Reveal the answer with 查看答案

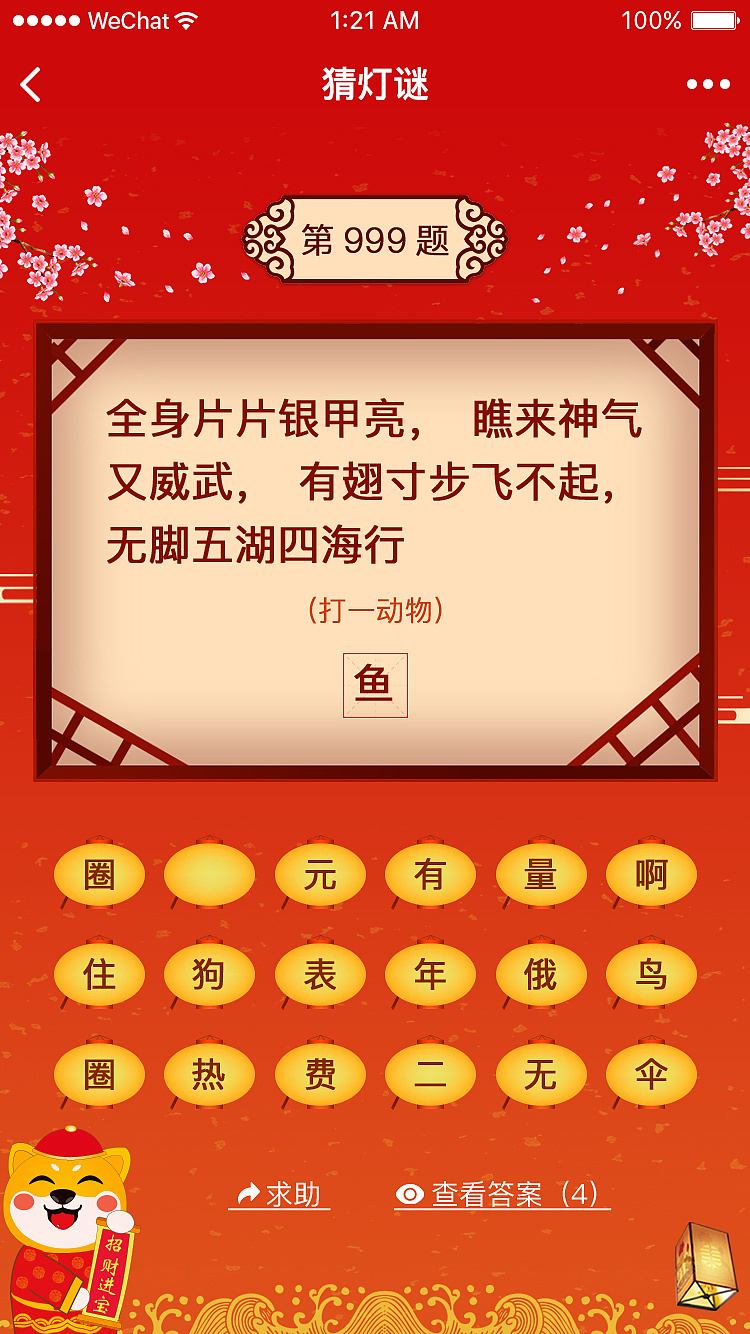[500, 1194]
